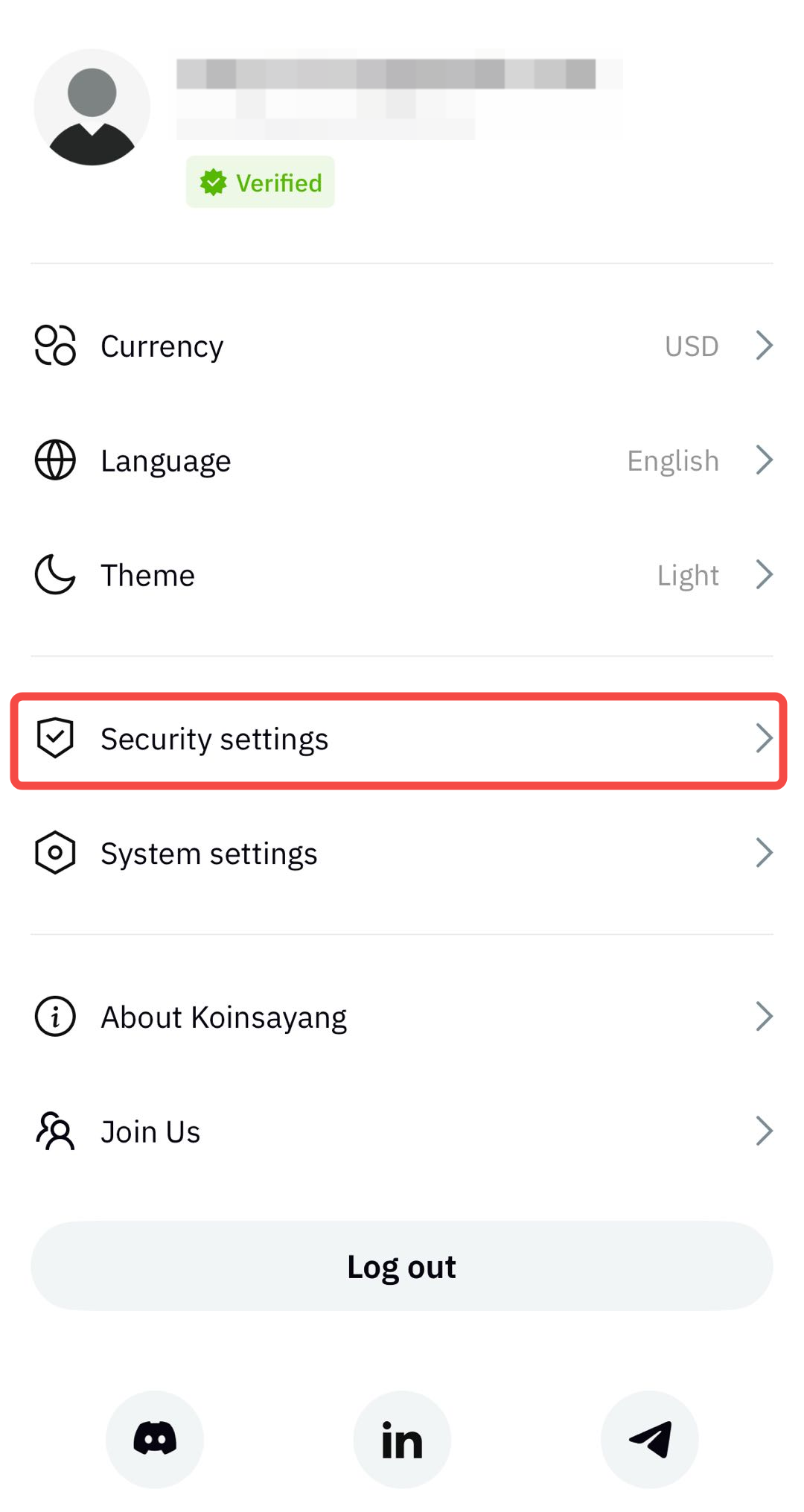Change the Language option

pyautogui.click(x=402, y=461)
